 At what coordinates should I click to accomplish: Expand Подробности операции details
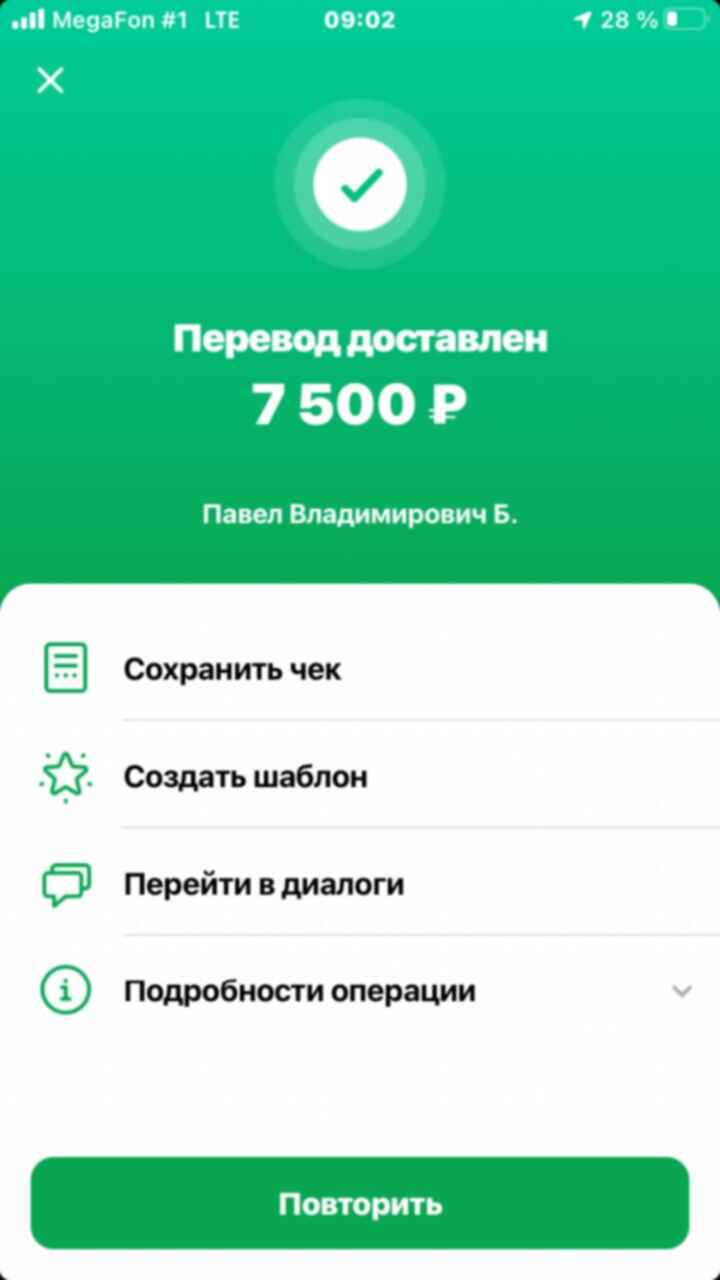click(x=300, y=991)
